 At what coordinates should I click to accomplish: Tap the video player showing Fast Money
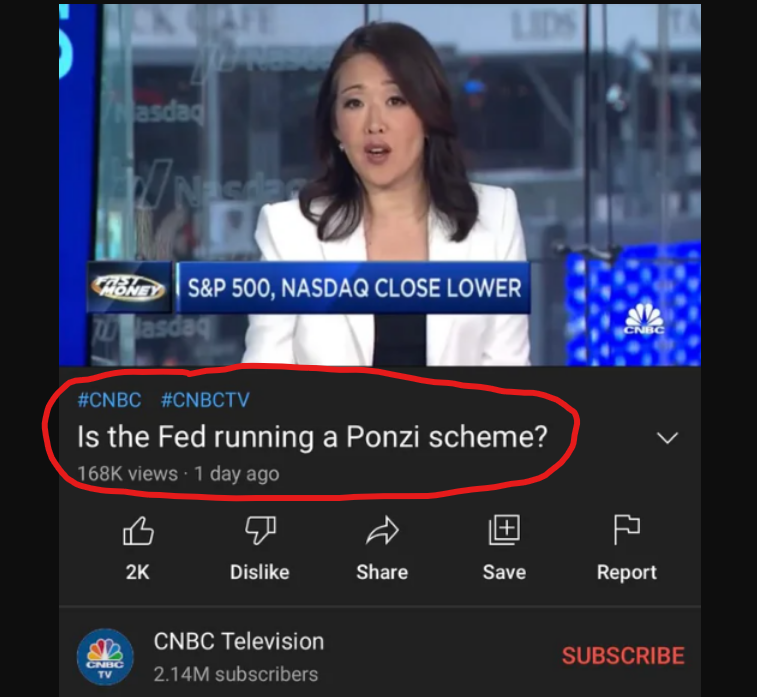tap(380, 185)
